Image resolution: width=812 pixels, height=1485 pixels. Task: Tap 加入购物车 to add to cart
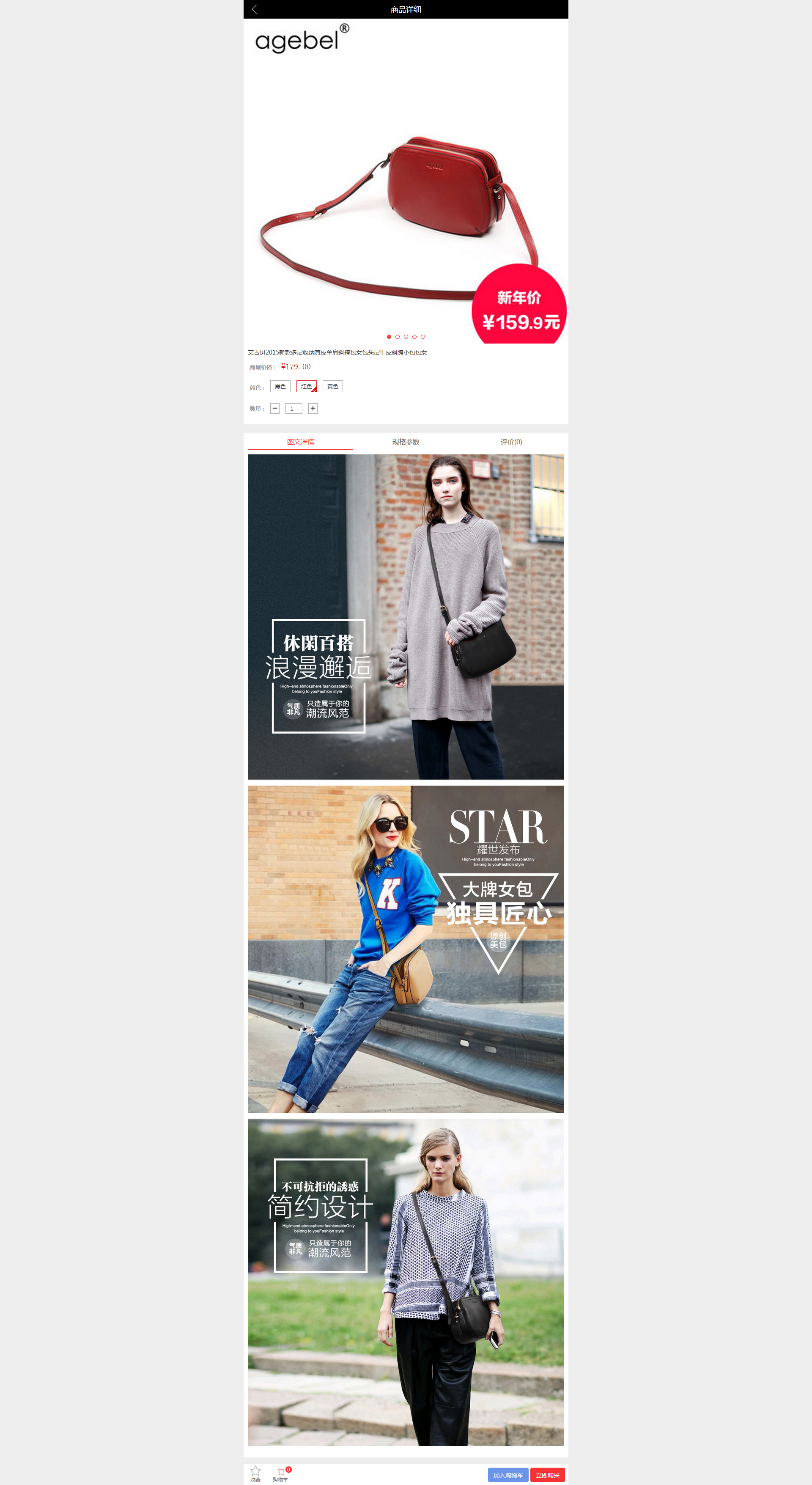[x=508, y=1474]
